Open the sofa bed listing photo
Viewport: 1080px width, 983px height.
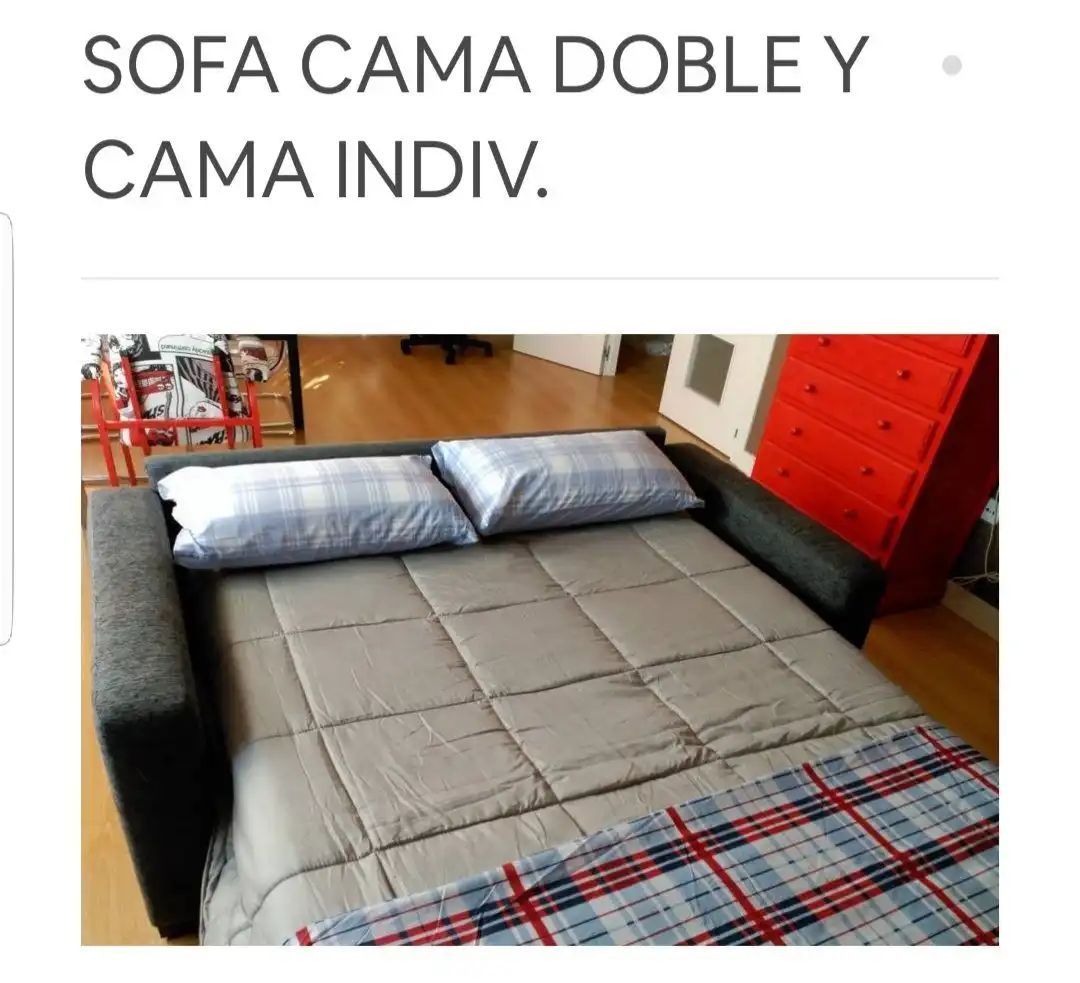(539, 639)
